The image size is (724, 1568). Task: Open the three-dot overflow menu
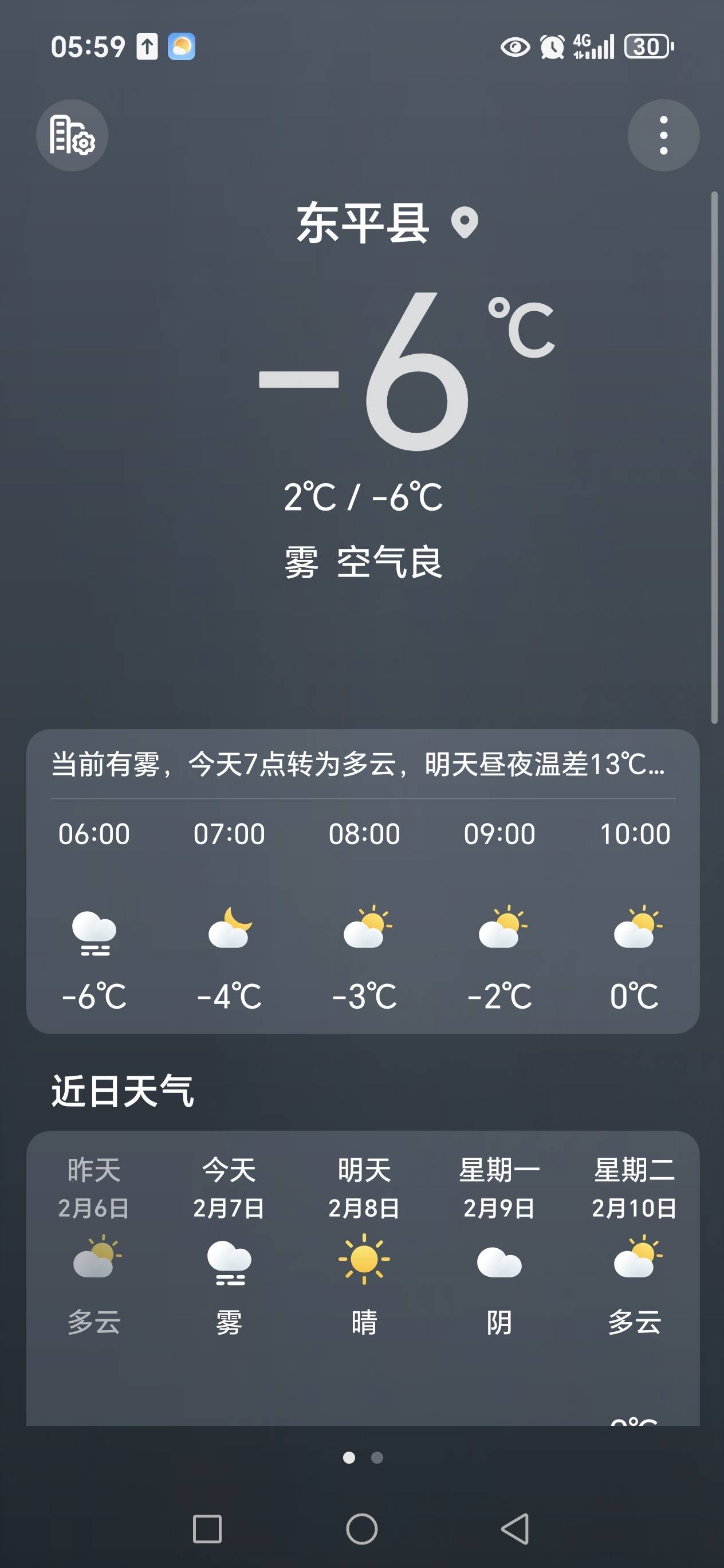[x=663, y=135]
